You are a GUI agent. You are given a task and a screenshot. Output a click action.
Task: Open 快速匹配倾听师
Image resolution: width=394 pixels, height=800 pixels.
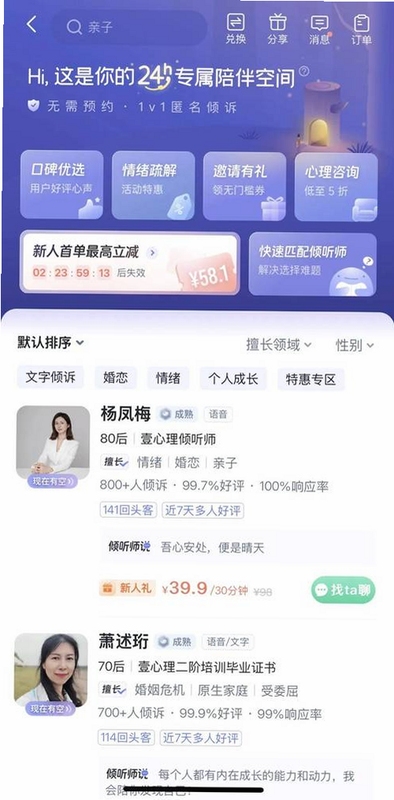313,264
